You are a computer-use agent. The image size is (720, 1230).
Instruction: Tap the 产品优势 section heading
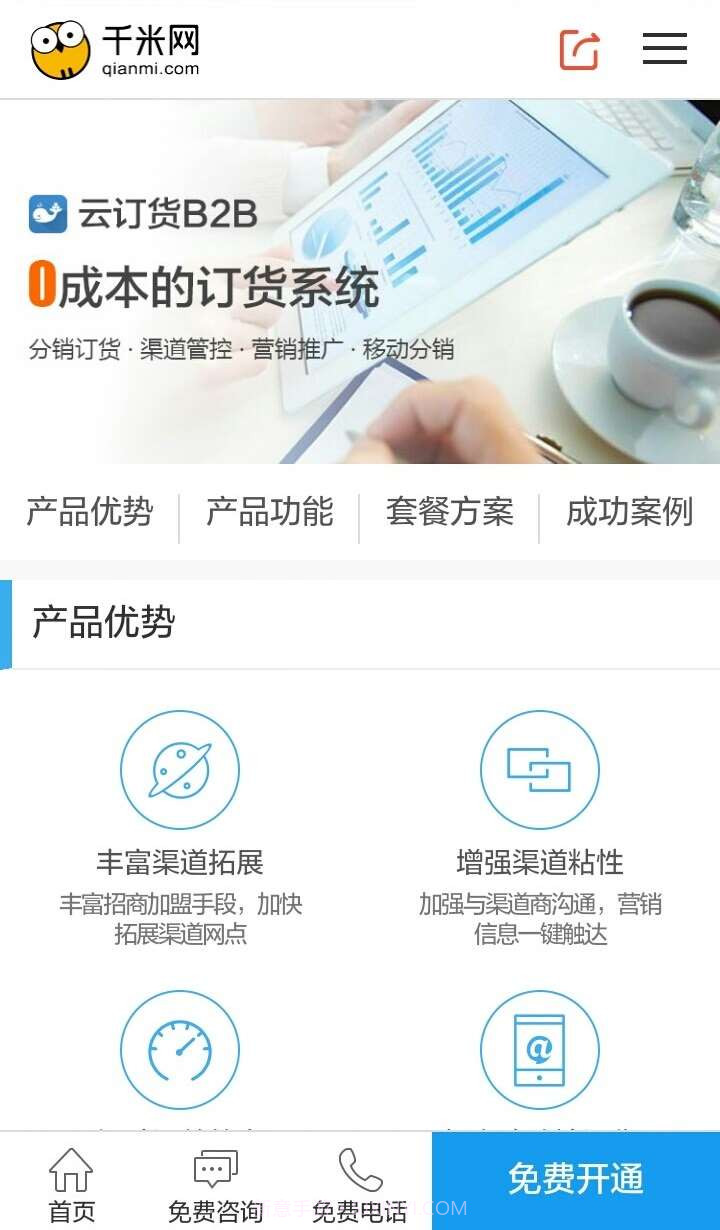[102, 623]
